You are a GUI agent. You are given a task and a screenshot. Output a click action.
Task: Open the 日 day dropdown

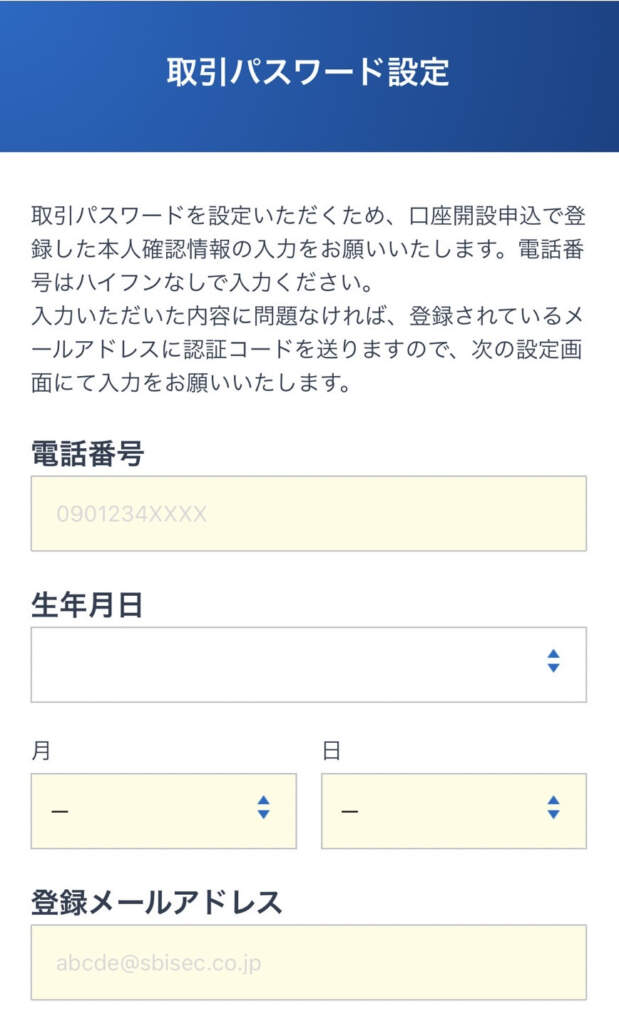(453, 810)
